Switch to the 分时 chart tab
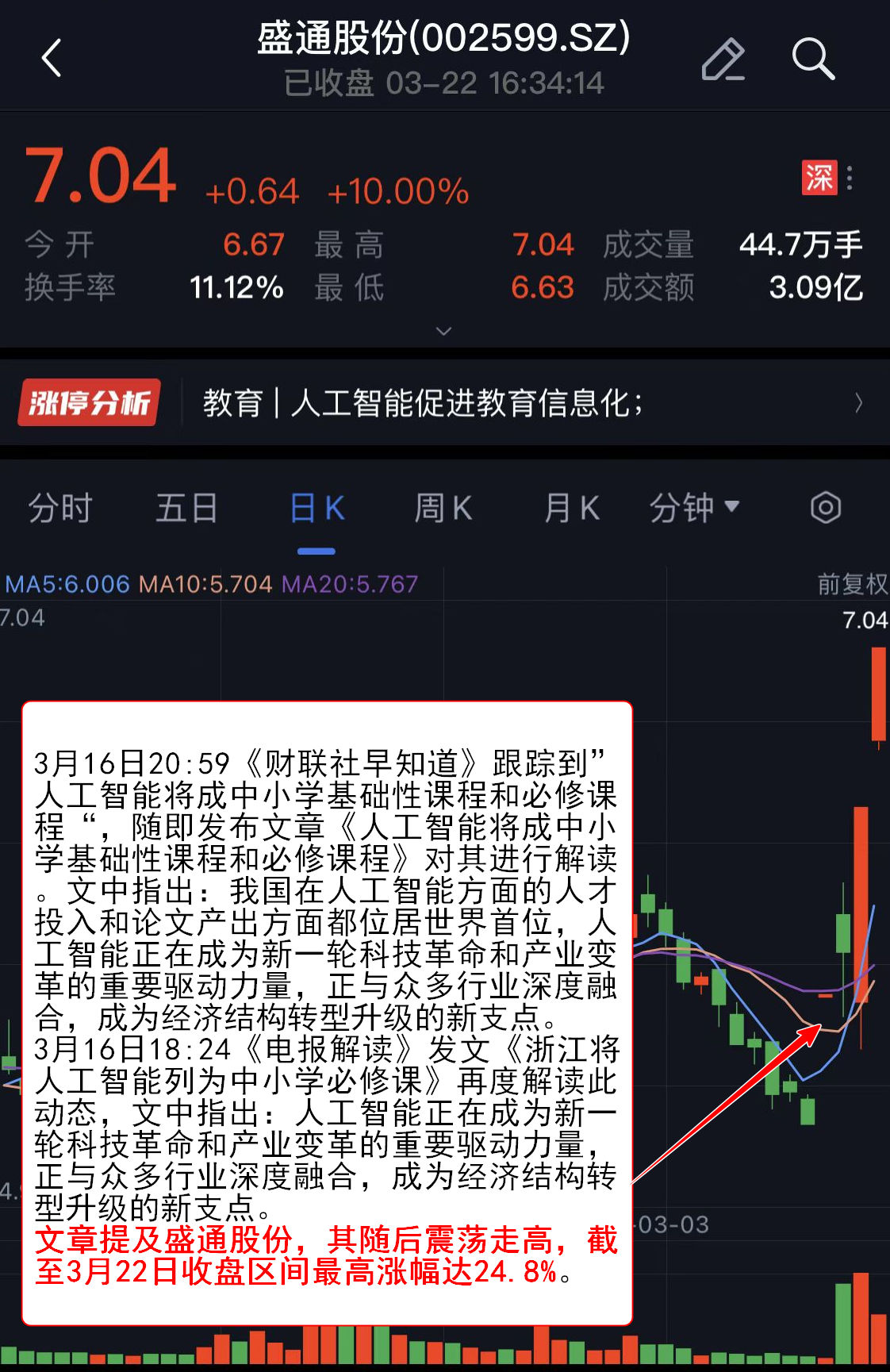 (x=60, y=508)
